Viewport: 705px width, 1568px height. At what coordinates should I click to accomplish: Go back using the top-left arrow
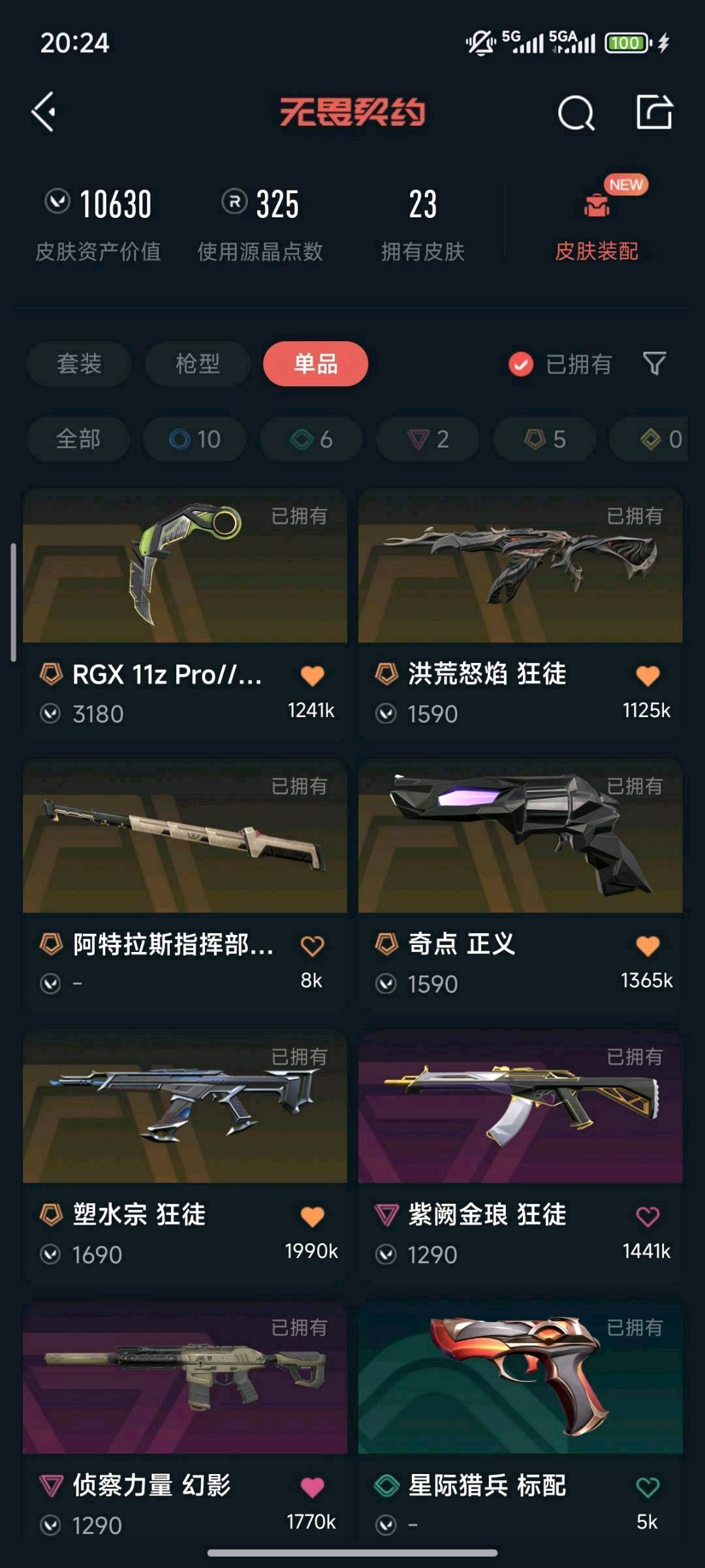pos(44,112)
